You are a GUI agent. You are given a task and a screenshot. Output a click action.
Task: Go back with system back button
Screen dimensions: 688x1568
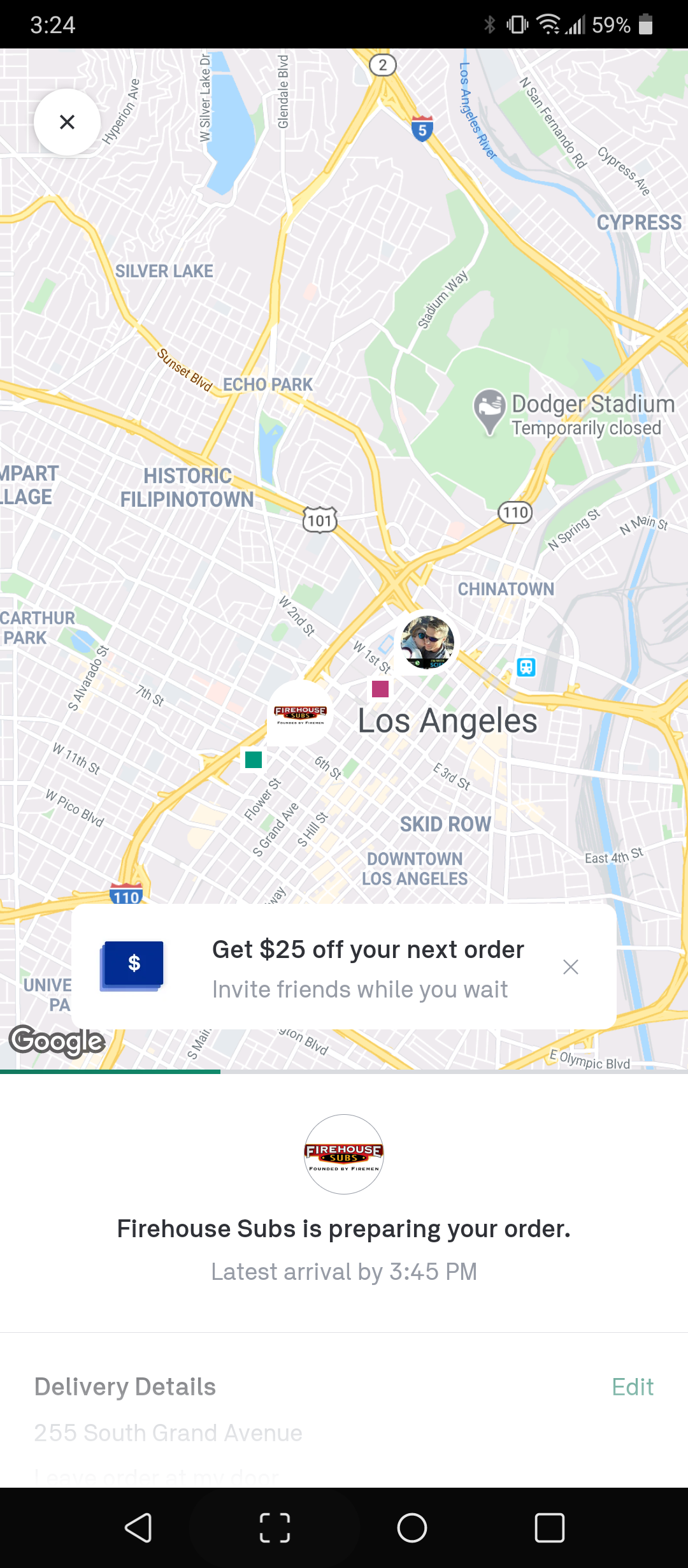point(138,1528)
